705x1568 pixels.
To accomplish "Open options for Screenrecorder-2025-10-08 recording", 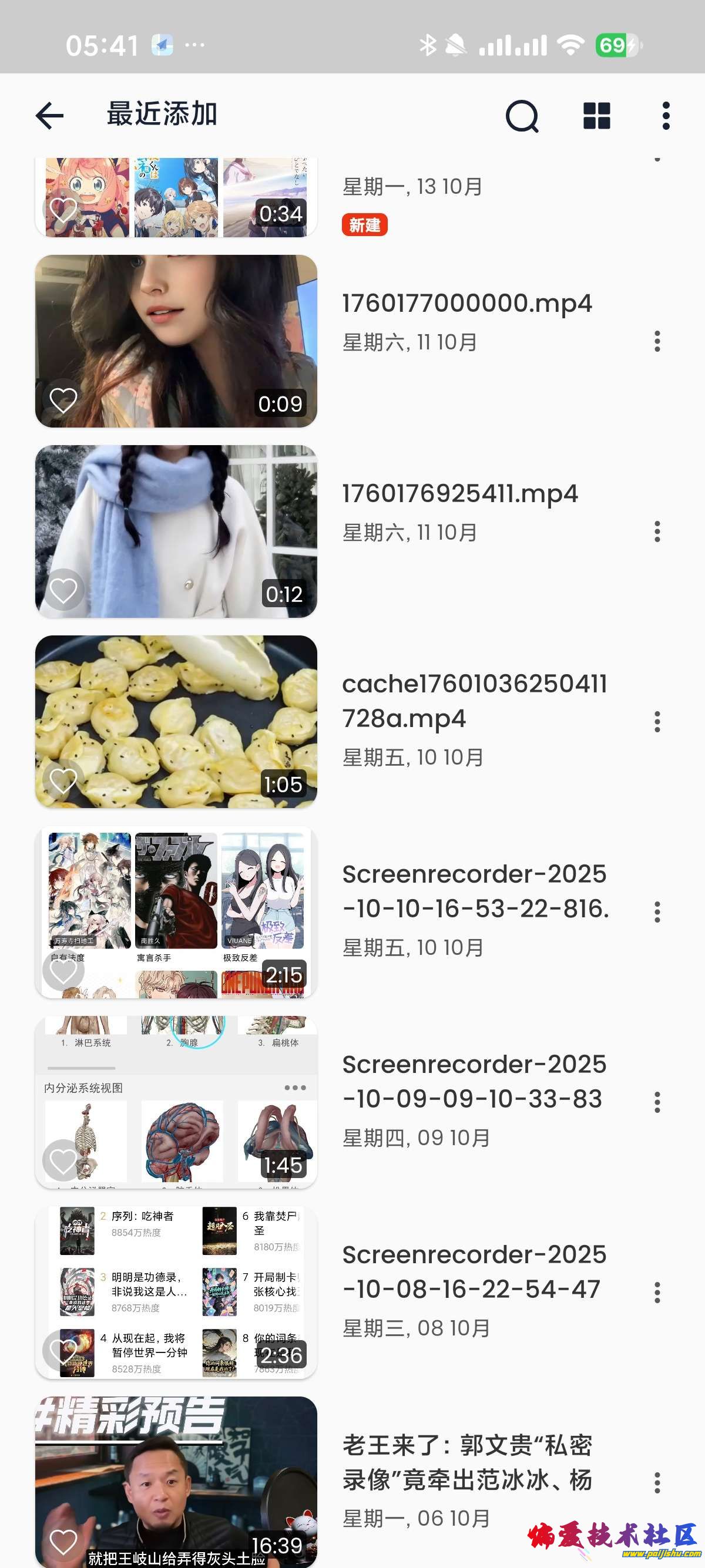I will coord(657,1291).
